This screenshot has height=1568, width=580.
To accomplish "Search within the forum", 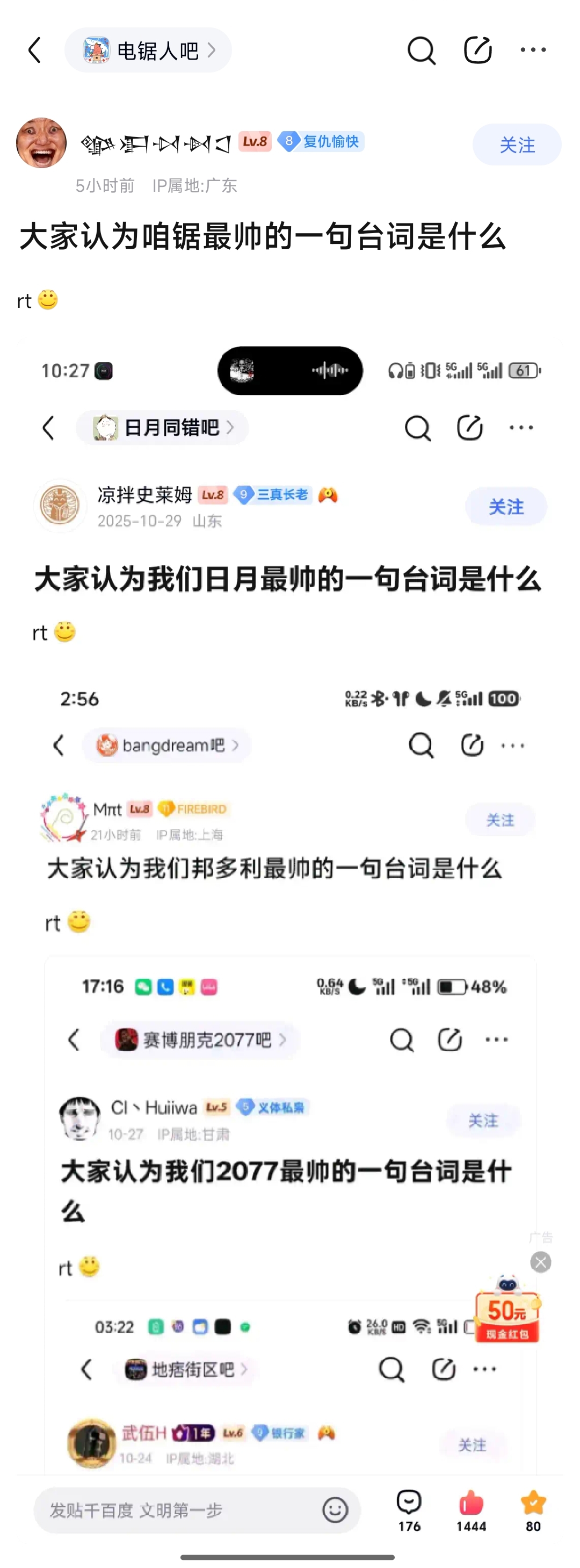I will [x=421, y=50].
